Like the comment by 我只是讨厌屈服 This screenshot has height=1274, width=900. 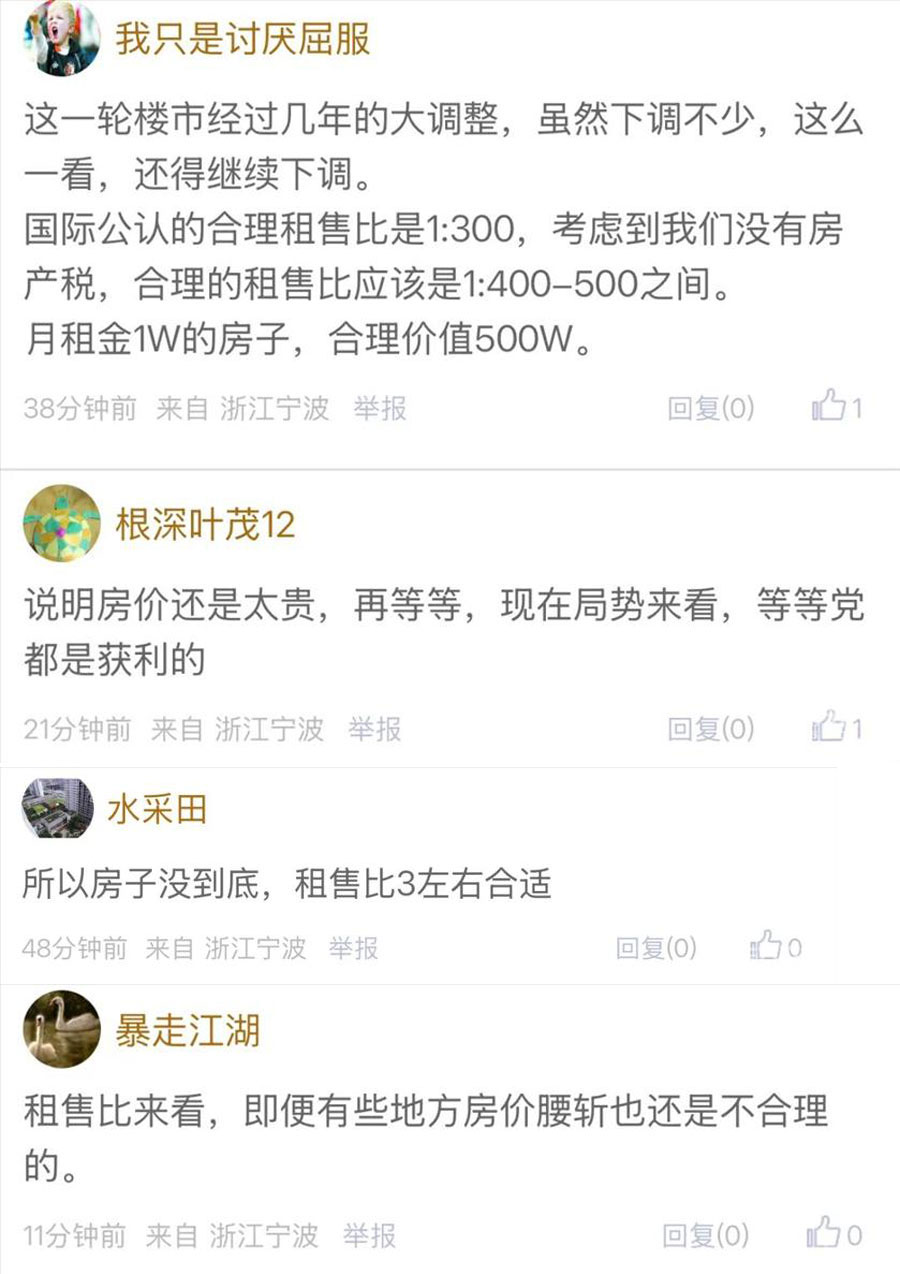(x=829, y=407)
